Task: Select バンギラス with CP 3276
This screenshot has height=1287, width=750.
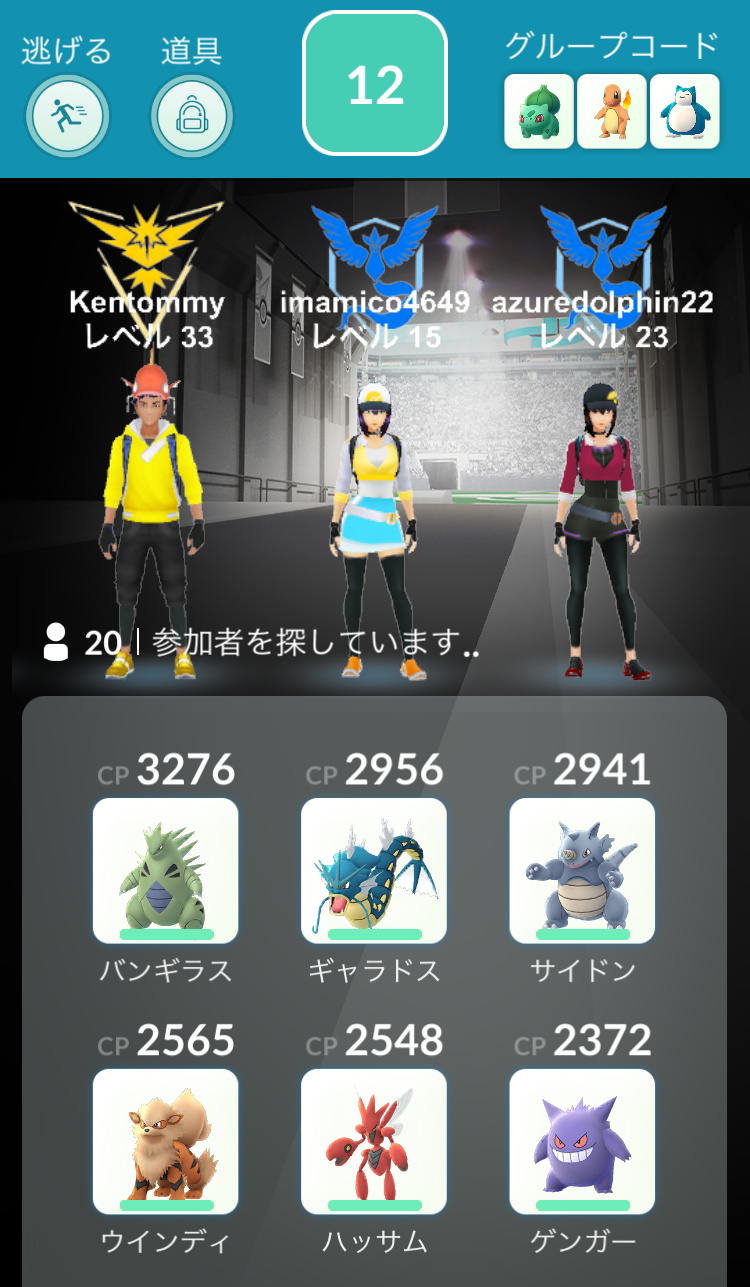Action: 165,870
